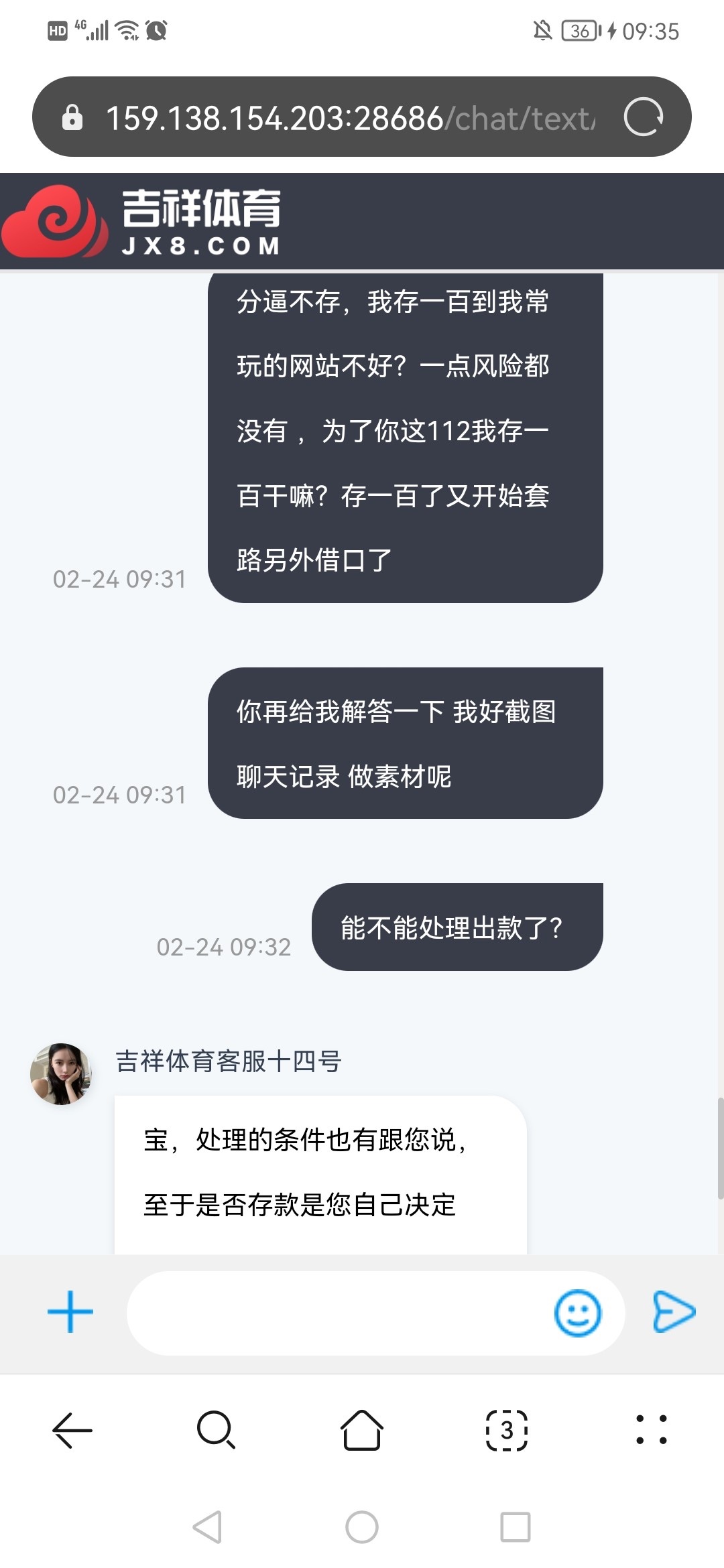Open the browser search button
The image size is (724, 1568).
216,1430
